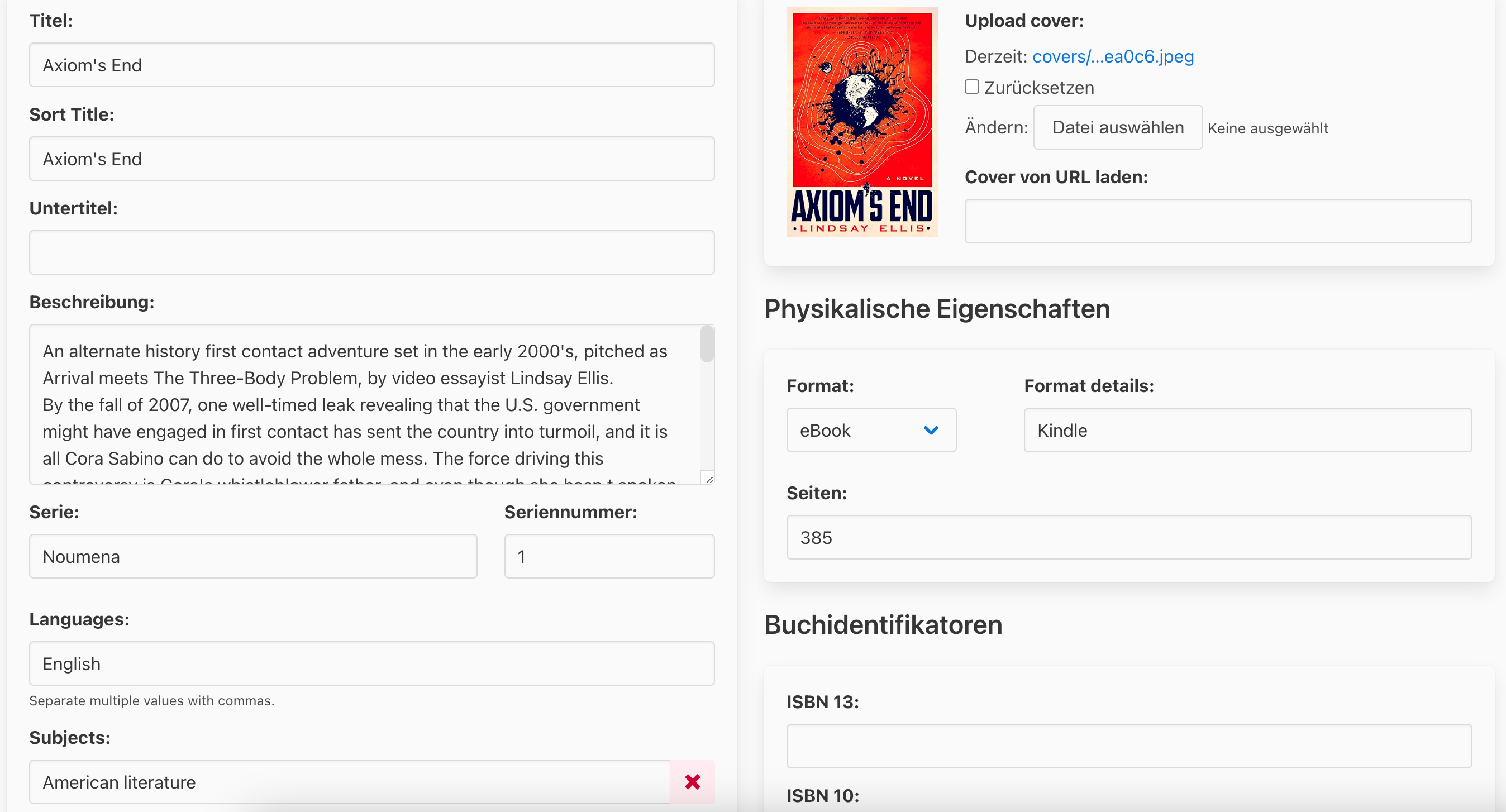Viewport: 1506px width, 812px height.
Task: Edit the Languages field showing English
Action: tap(371, 663)
